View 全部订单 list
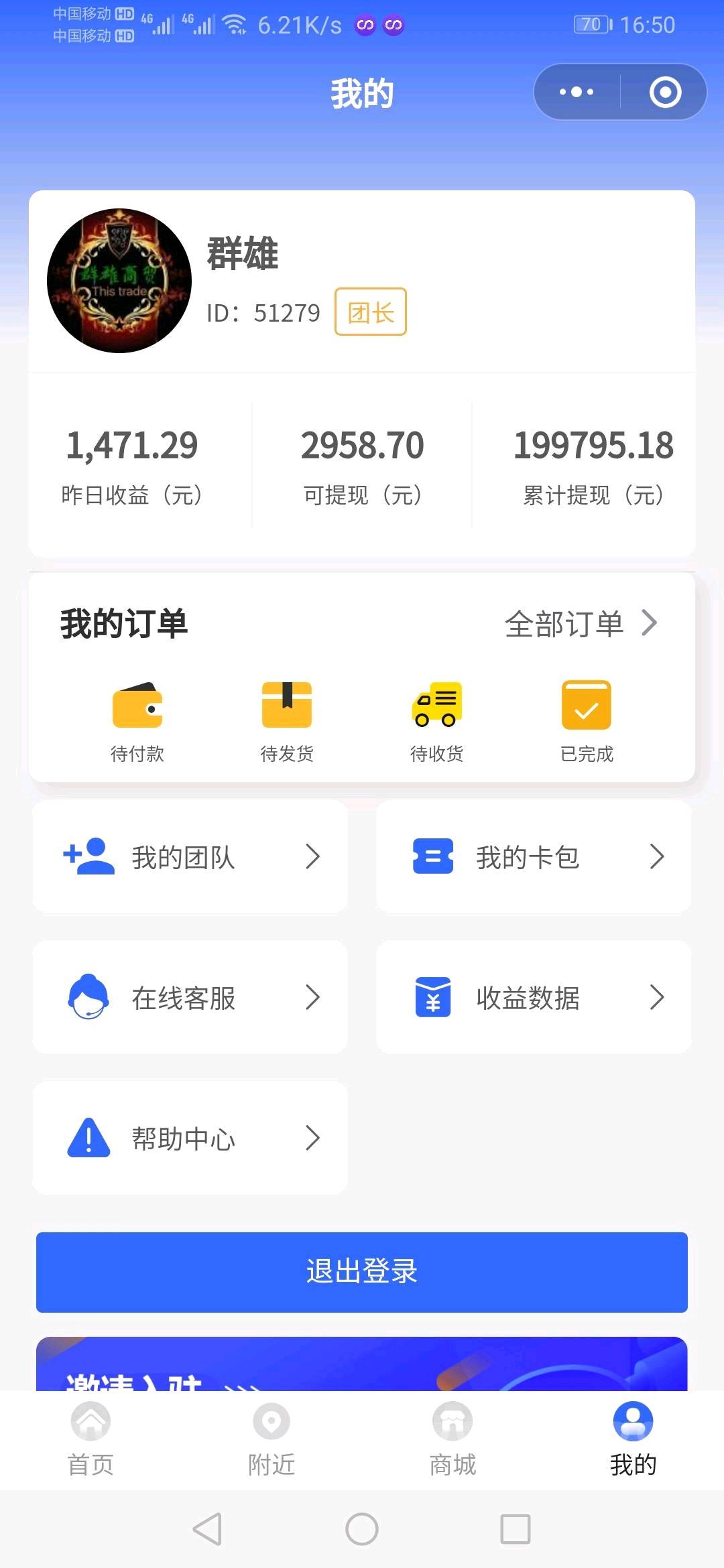 click(x=581, y=624)
